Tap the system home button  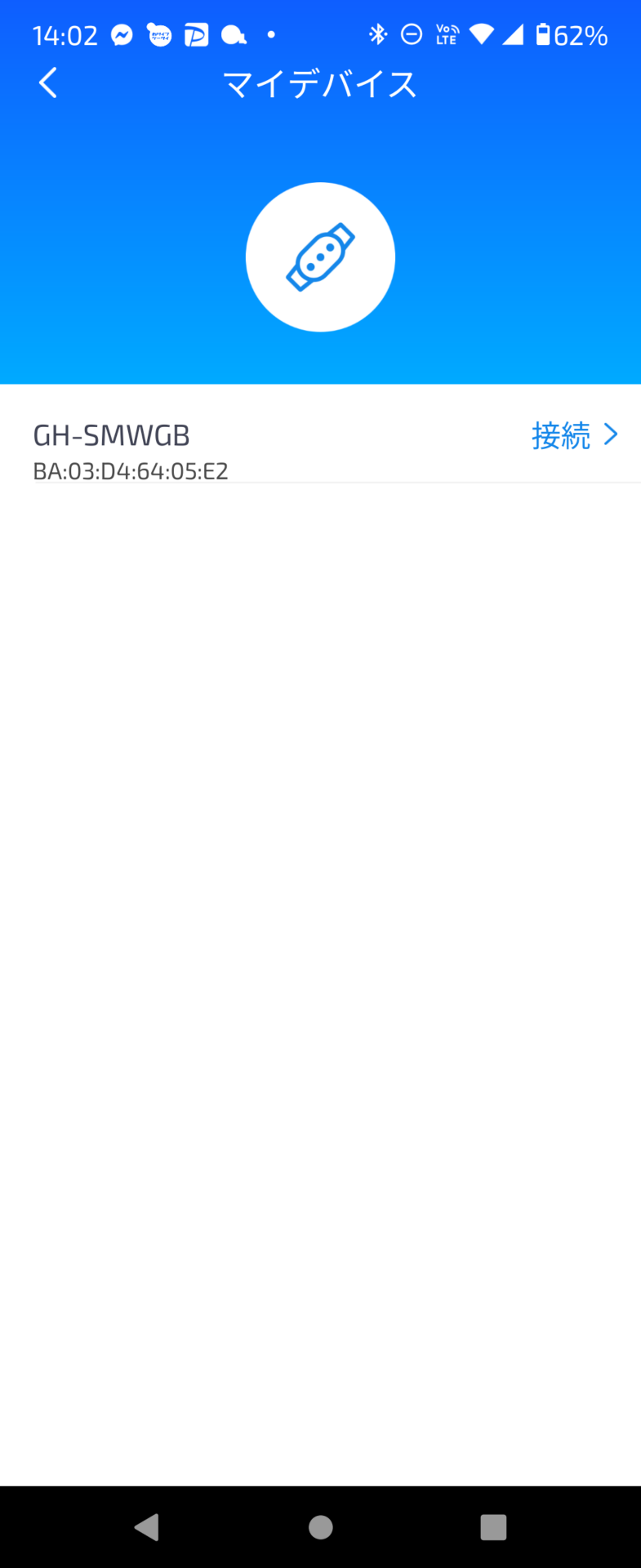click(320, 1526)
